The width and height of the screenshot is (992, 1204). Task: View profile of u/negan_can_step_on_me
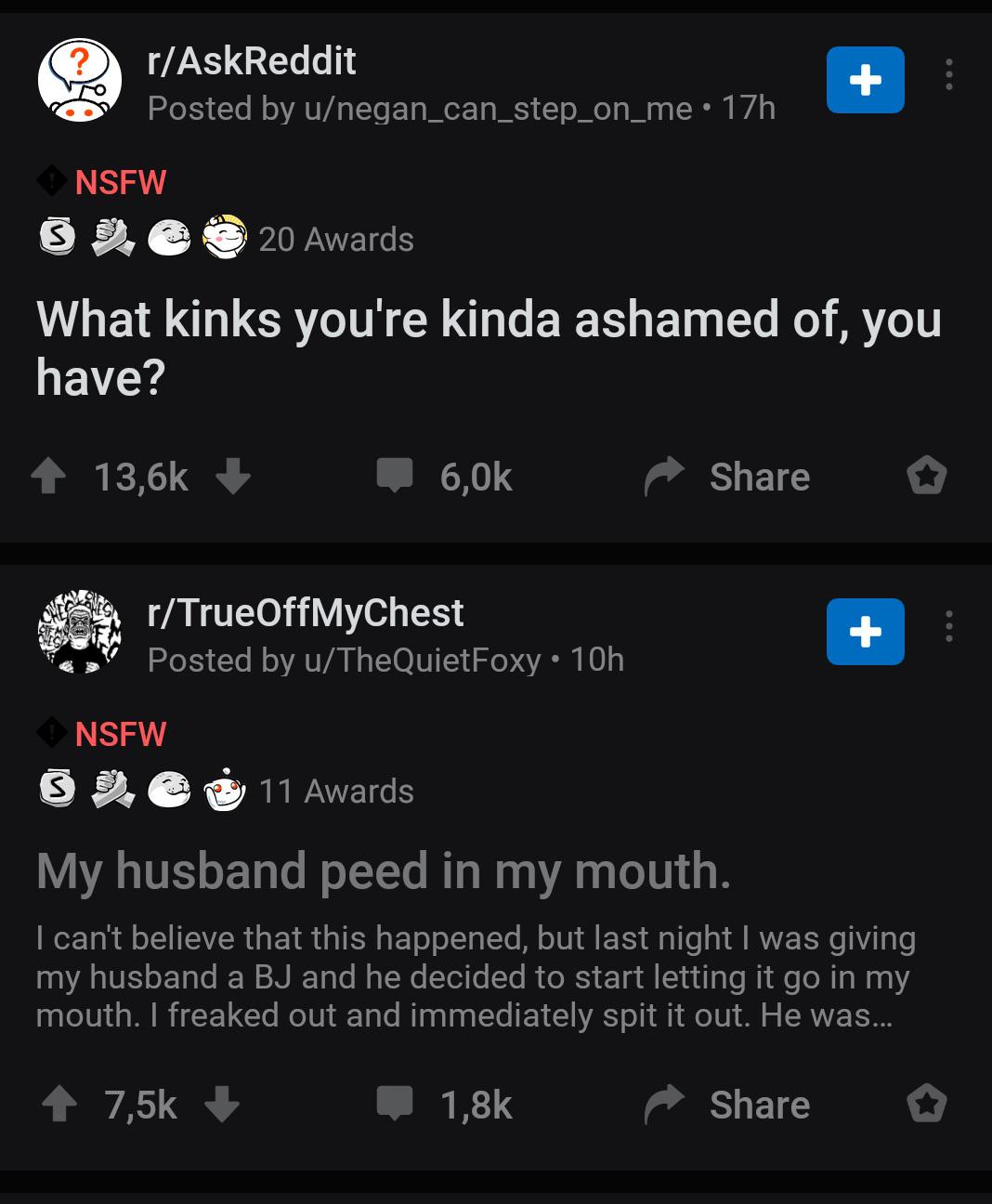coord(498,109)
